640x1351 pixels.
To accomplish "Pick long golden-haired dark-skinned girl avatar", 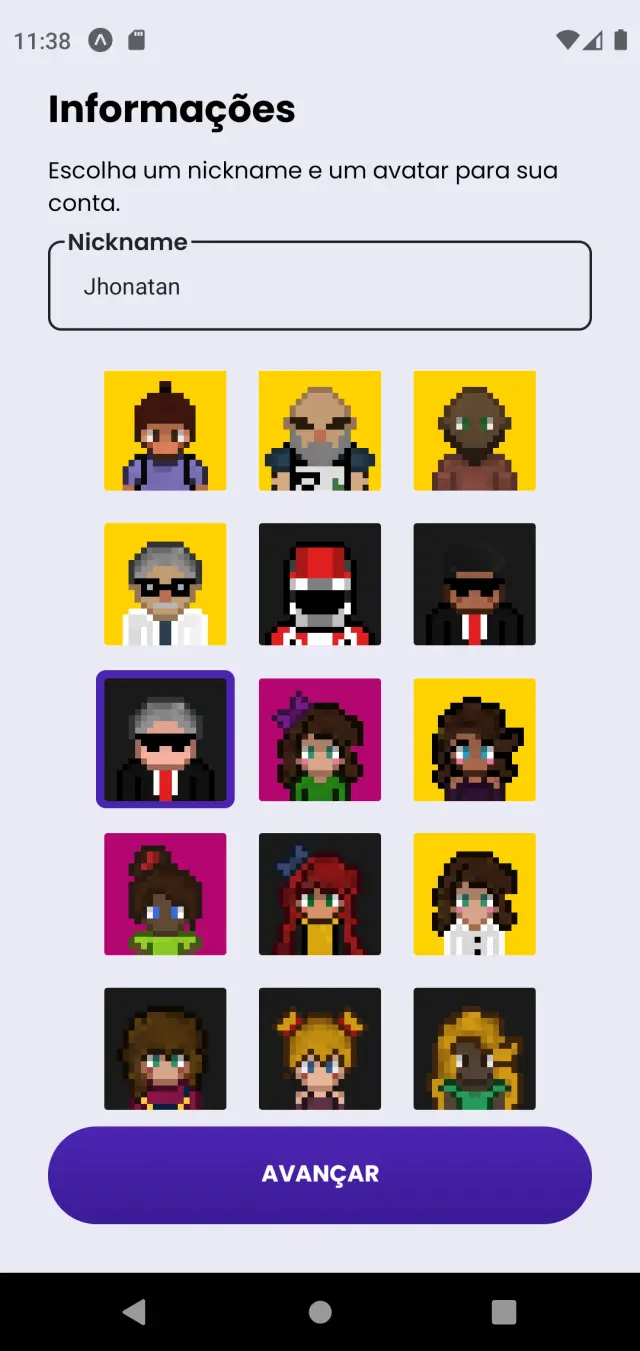I will click(x=475, y=1048).
